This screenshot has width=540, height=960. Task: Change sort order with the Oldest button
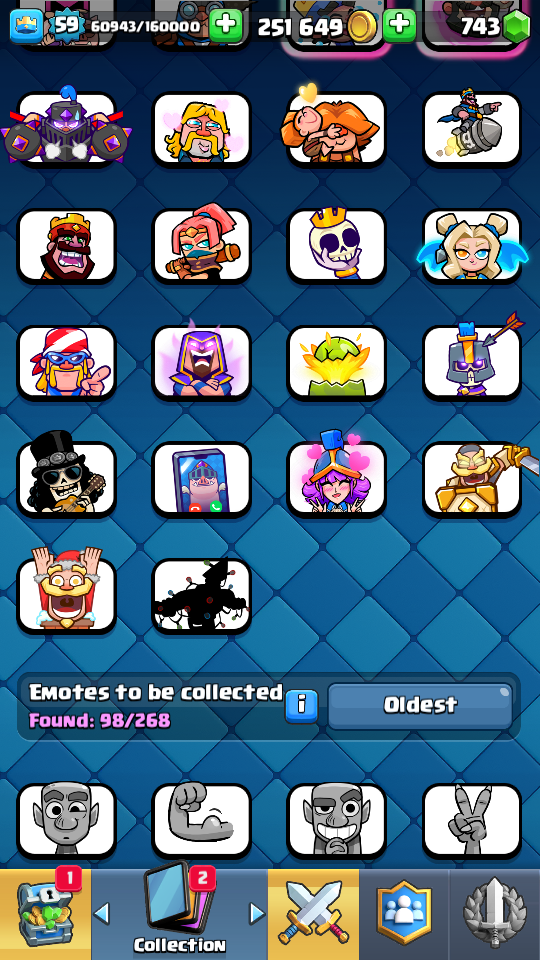[420, 705]
